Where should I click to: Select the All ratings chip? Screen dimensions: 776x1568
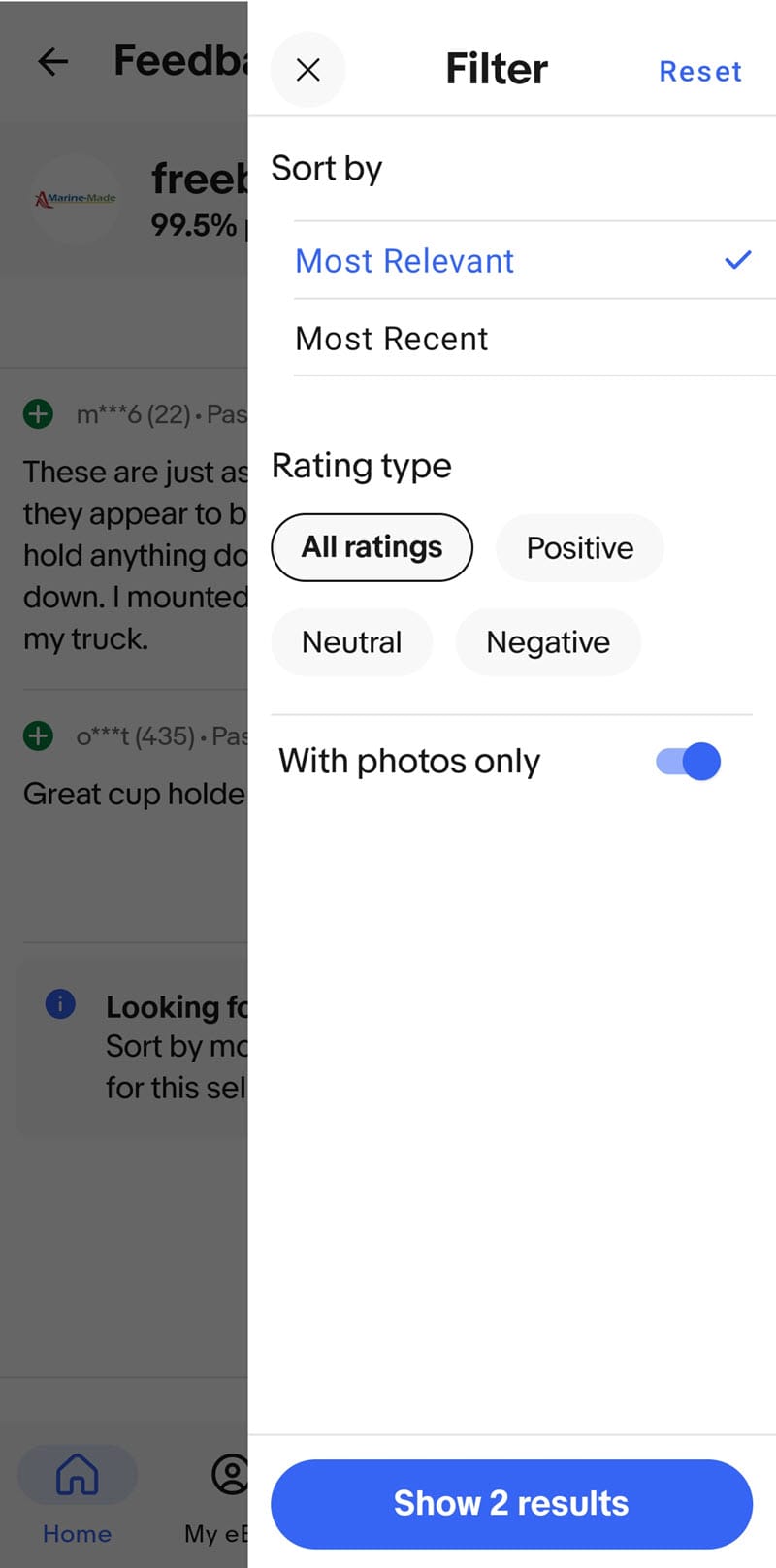click(x=372, y=547)
